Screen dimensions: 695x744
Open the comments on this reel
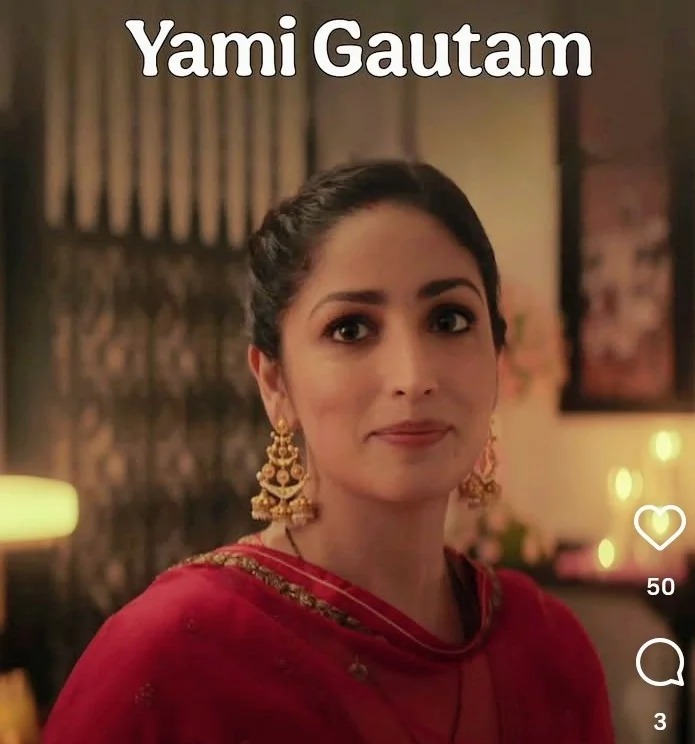(660, 663)
